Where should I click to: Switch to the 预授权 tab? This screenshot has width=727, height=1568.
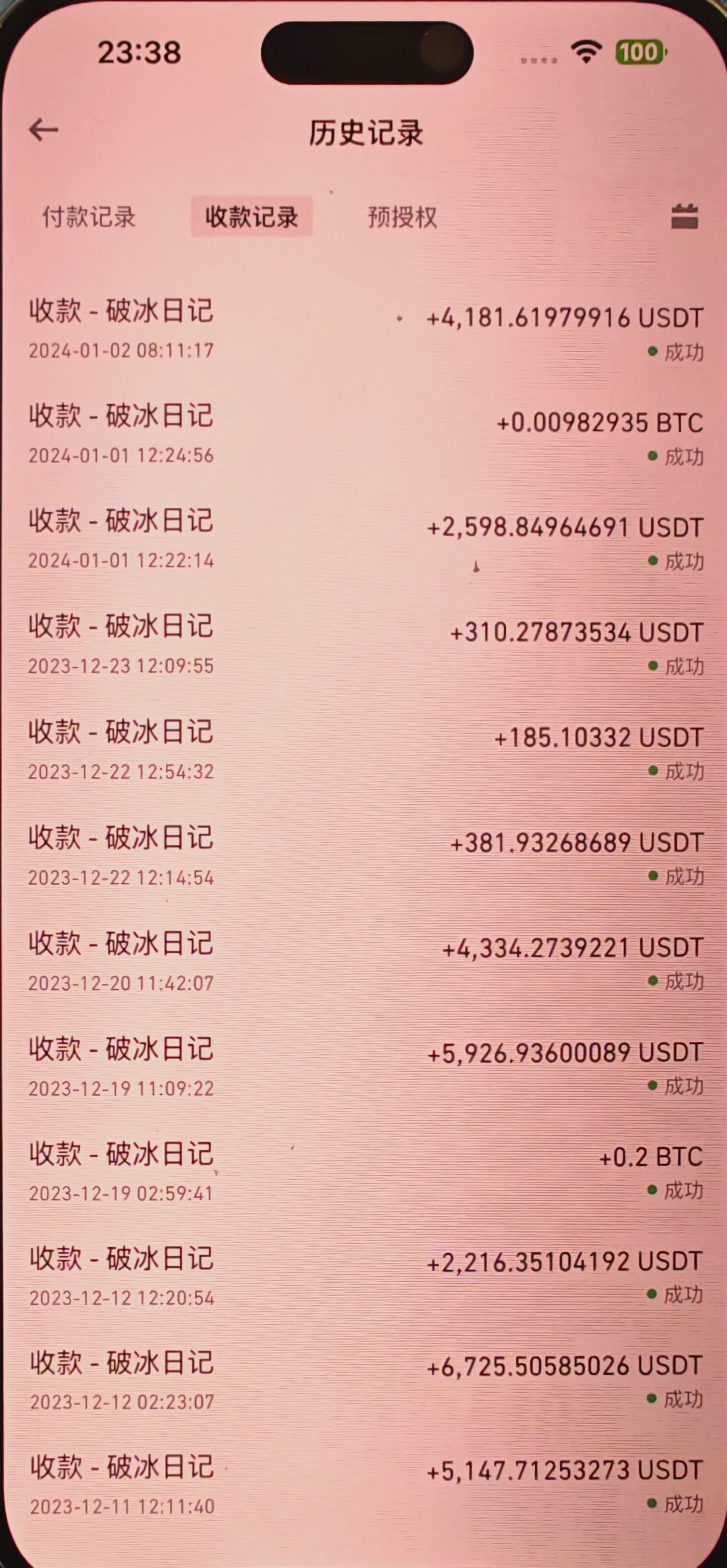pyautogui.click(x=402, y=217)
